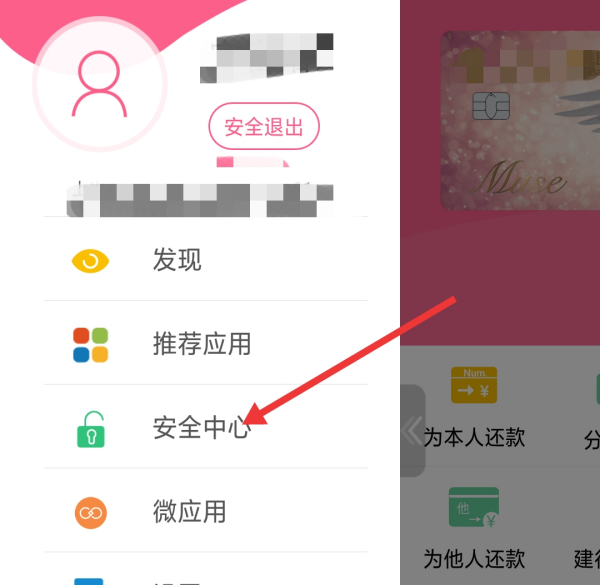Open the profile avatar
This screenshot has height=585, width=600.
click(x=100, y=84)
